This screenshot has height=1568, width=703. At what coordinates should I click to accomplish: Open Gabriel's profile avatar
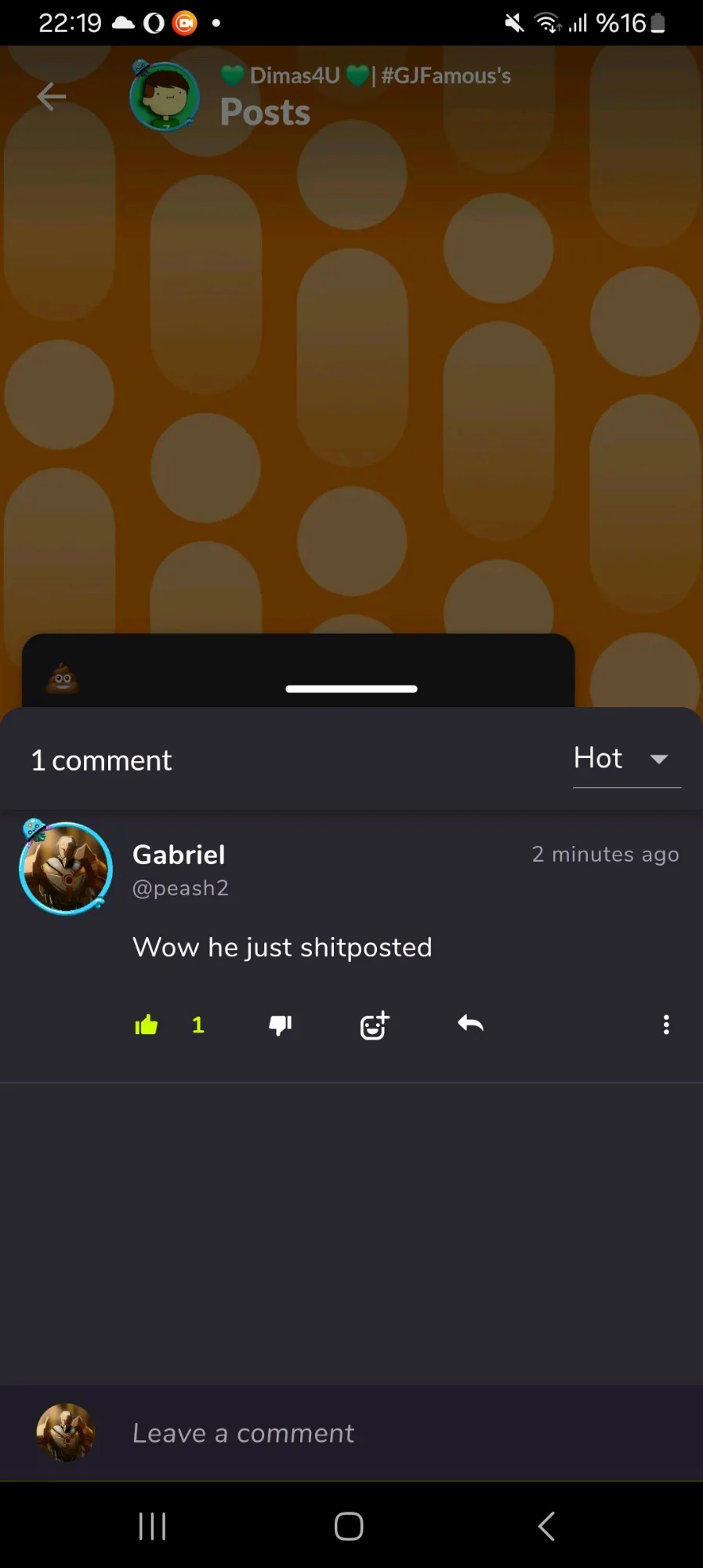[66, 867]
